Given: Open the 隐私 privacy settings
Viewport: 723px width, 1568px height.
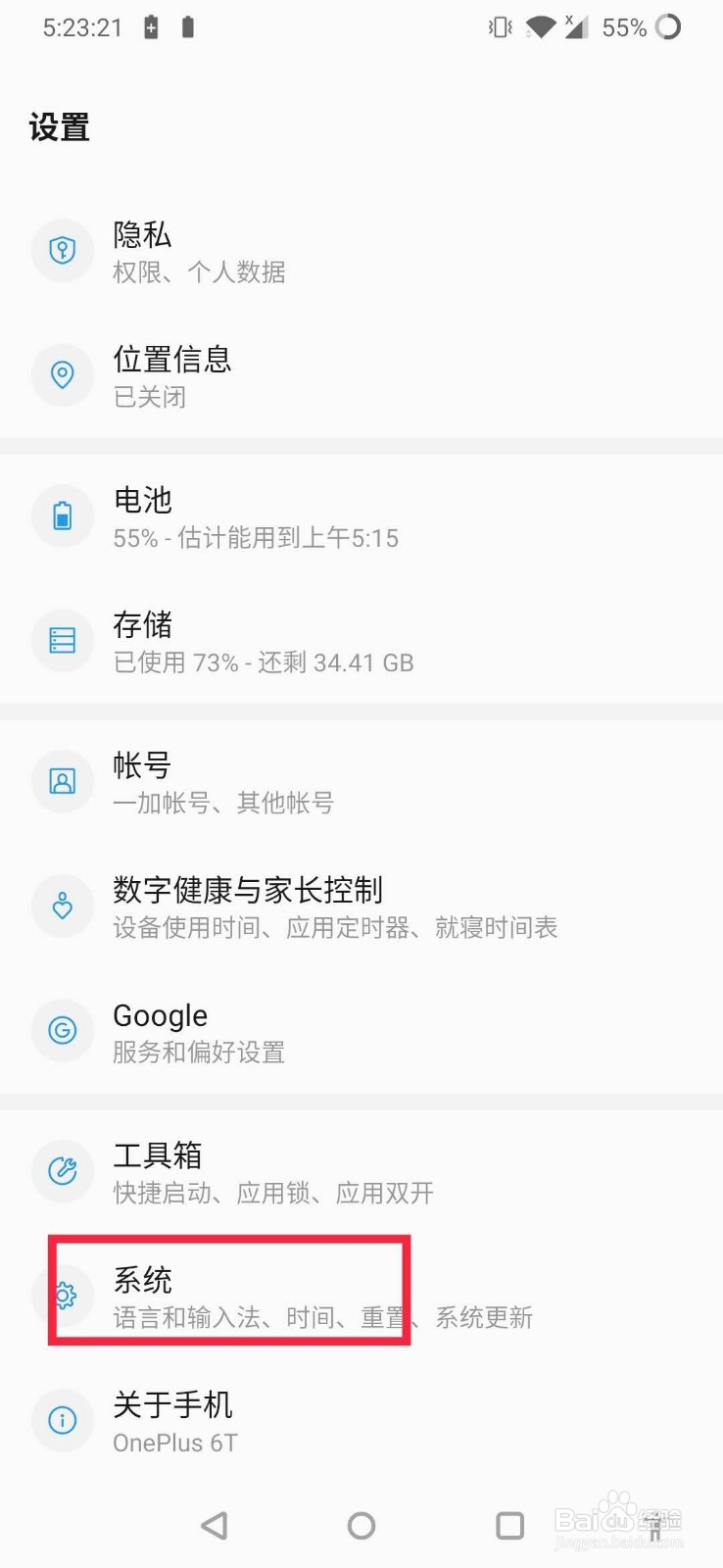Looking at the screenshot, I should click(361, 252).
